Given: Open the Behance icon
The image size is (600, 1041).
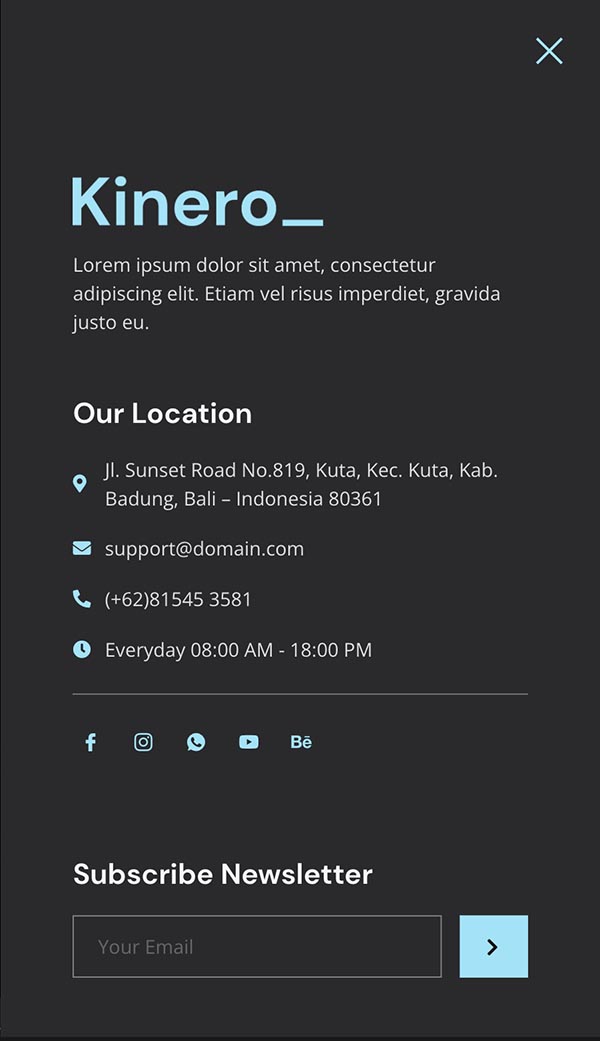Looking at the screenshot, I should (301, 742).
